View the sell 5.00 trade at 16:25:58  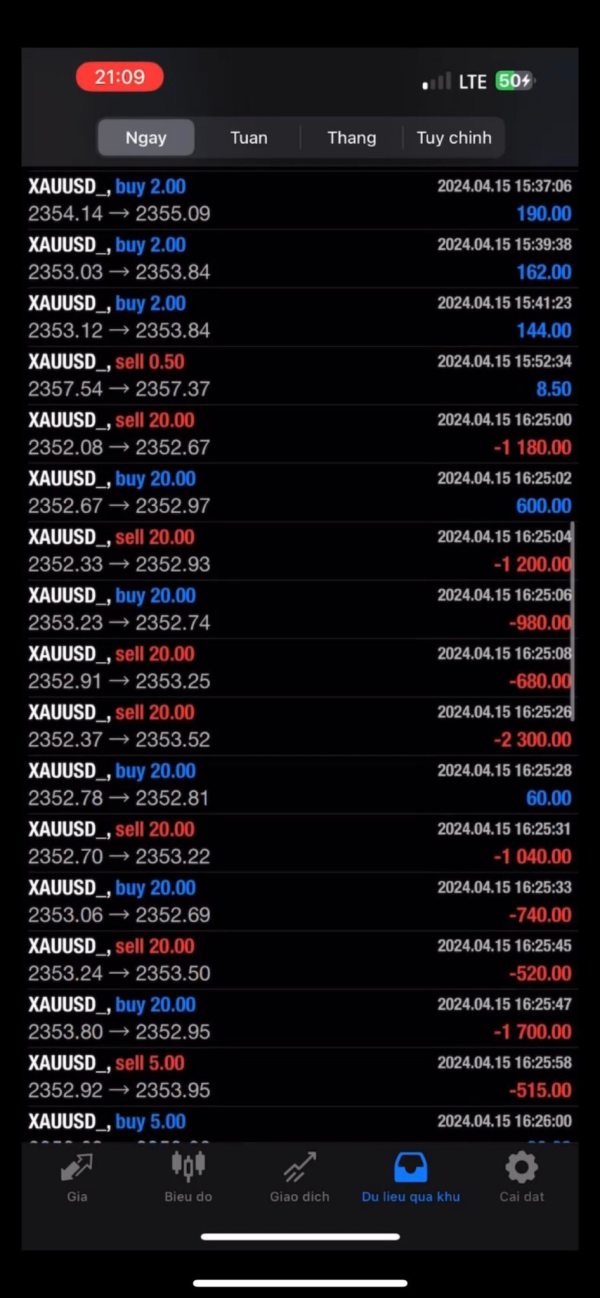(x=300, y=1077)
